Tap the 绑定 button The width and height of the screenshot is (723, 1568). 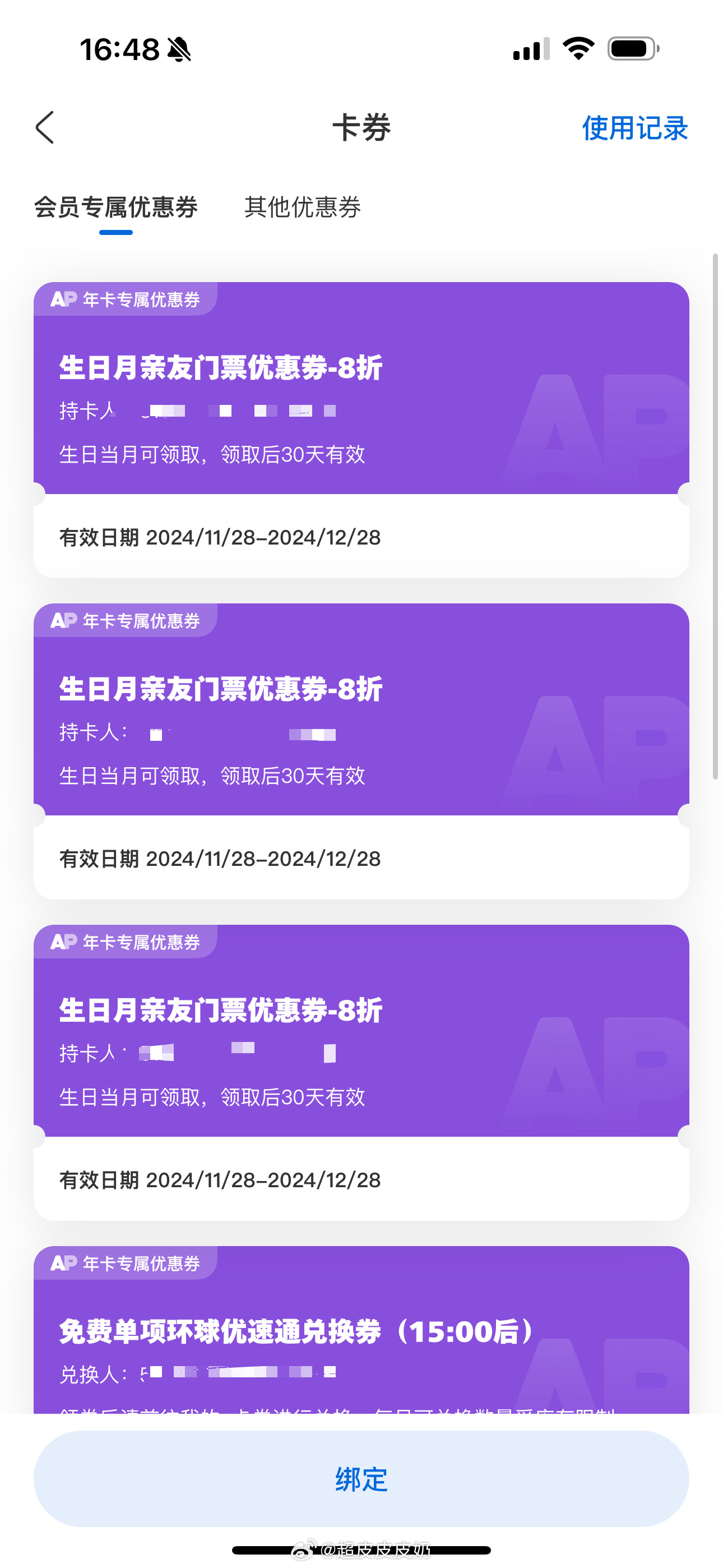coord(361,1479)
